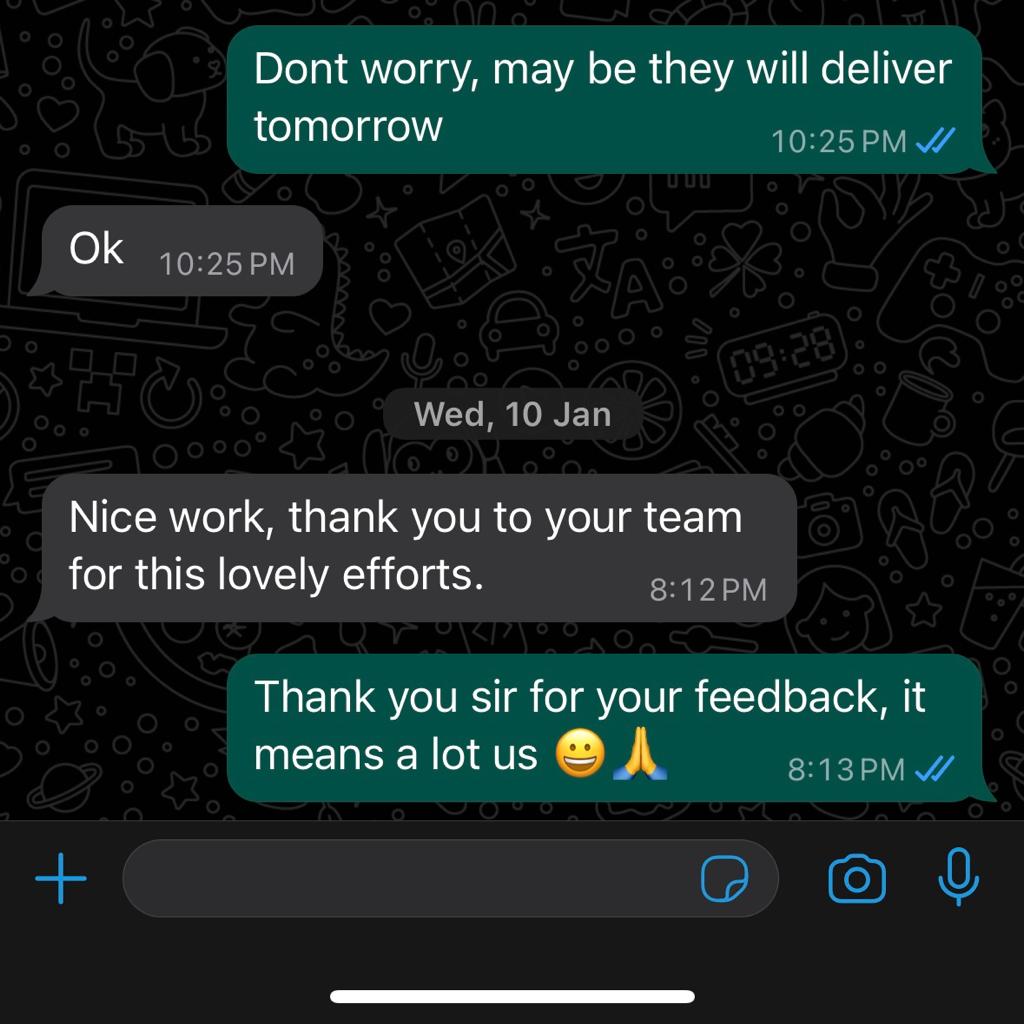Tap the microphone voice message icon
Viewport: 1024px width, 1024px height.
coord(958,877)
